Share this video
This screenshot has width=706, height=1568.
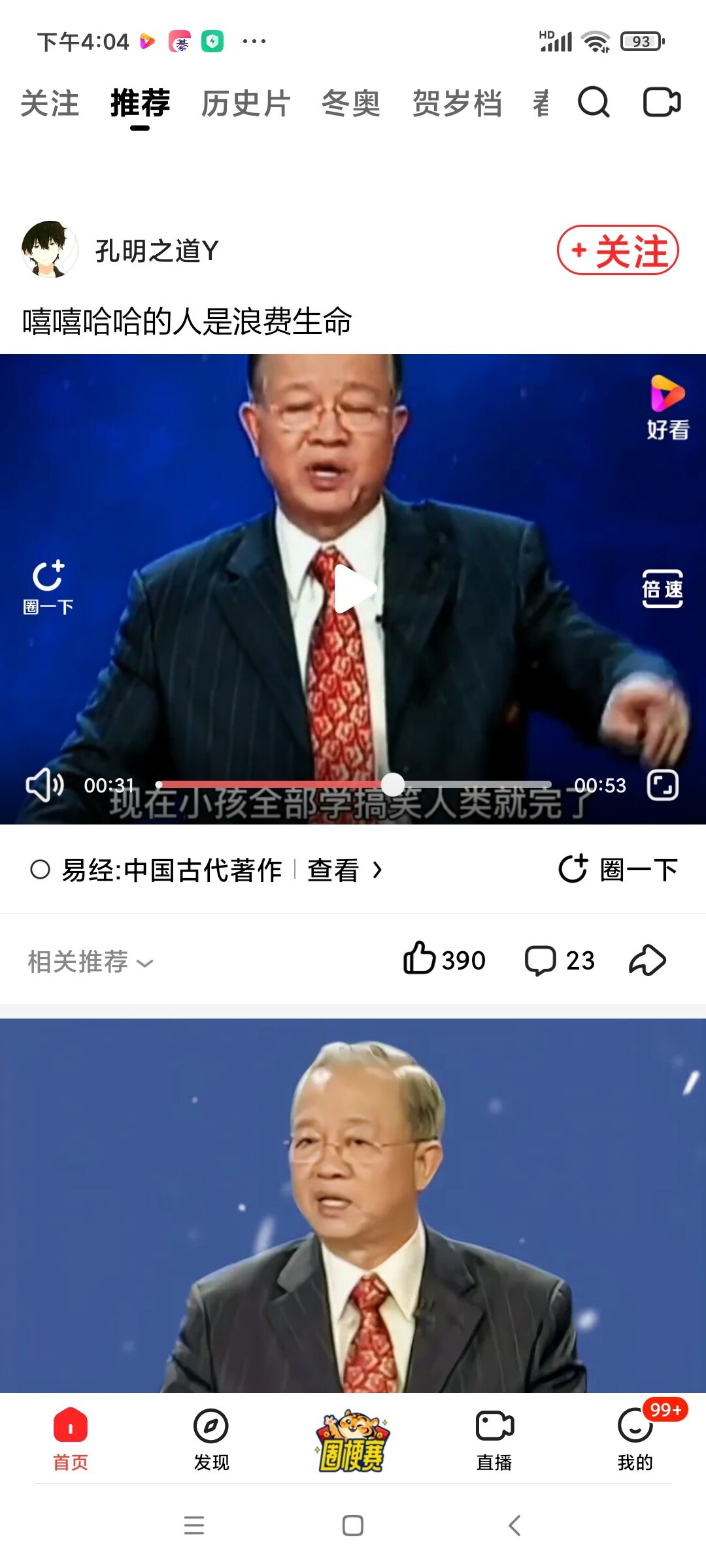tap(647, 960)
